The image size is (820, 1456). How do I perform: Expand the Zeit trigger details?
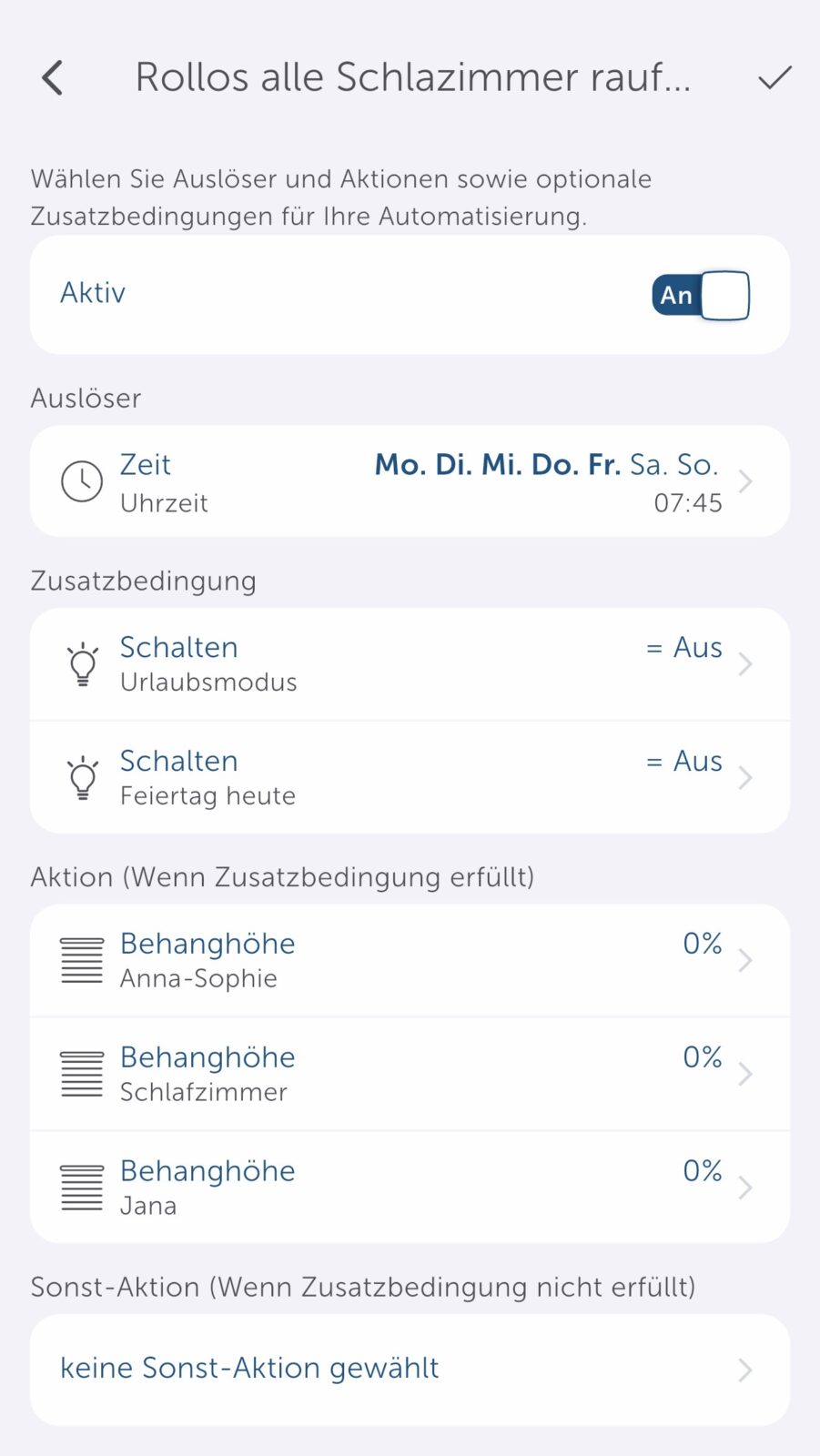click(745, 480)
